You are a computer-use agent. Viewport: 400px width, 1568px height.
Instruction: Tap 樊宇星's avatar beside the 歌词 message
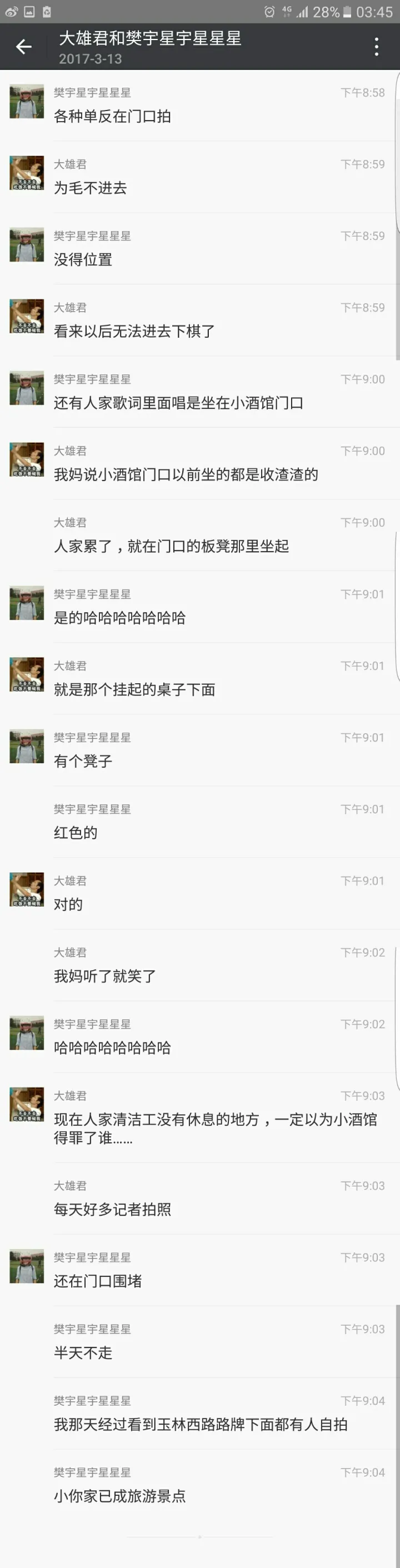[x=27, y=388]
